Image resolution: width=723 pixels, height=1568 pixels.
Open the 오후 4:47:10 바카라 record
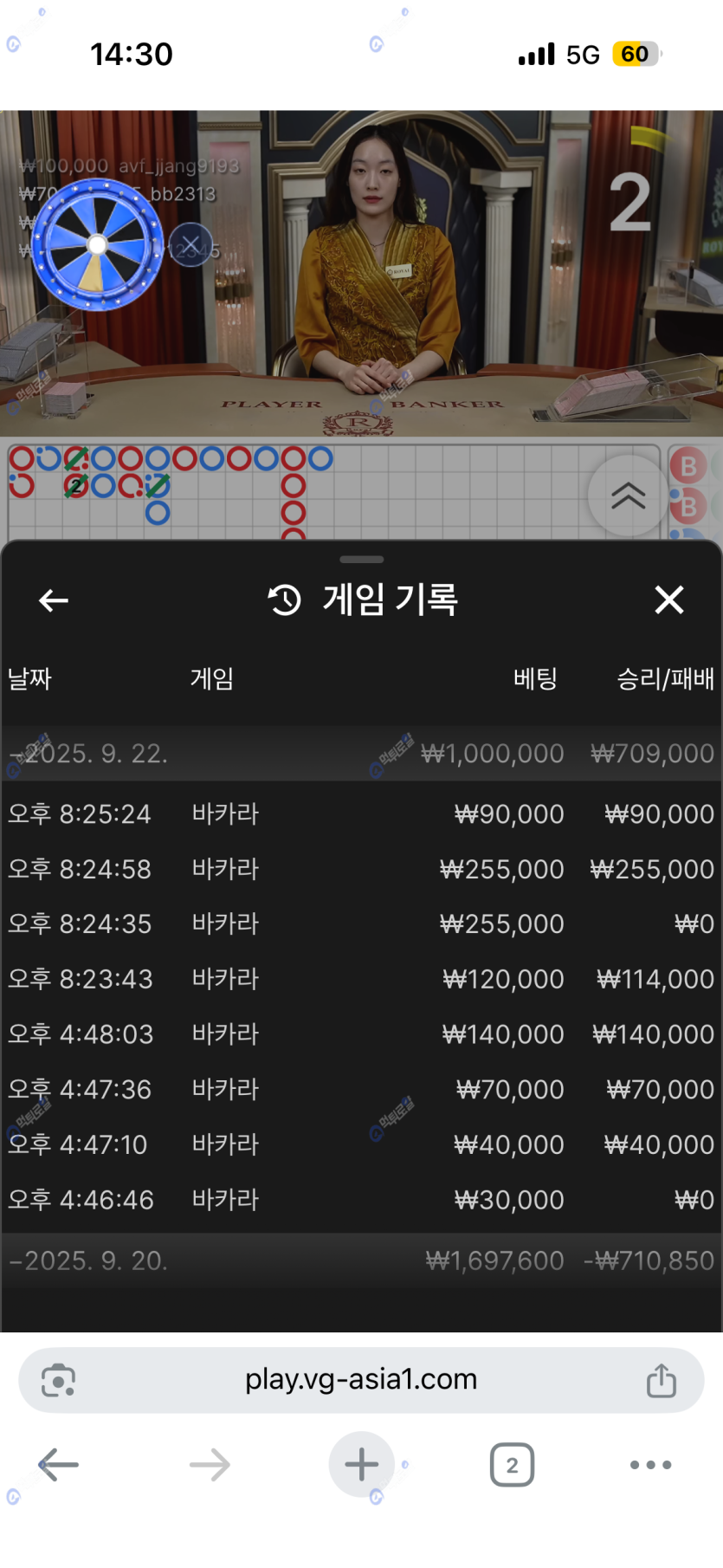point(361,1144)
